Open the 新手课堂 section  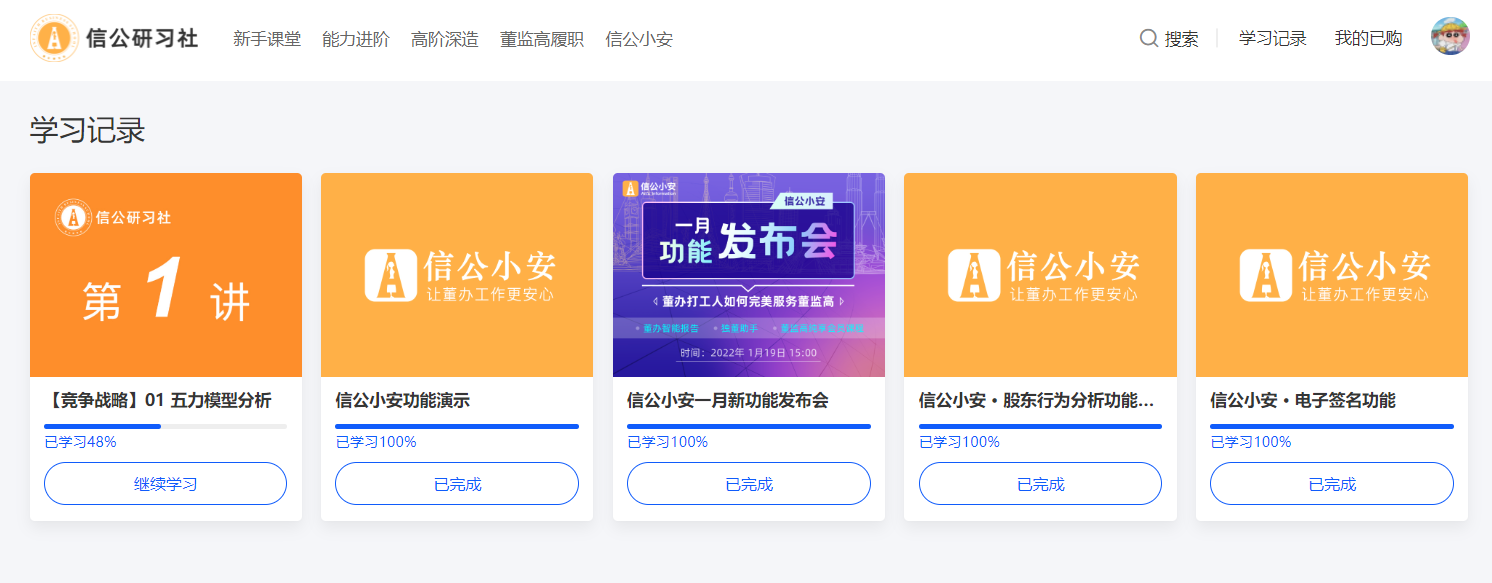267,39
